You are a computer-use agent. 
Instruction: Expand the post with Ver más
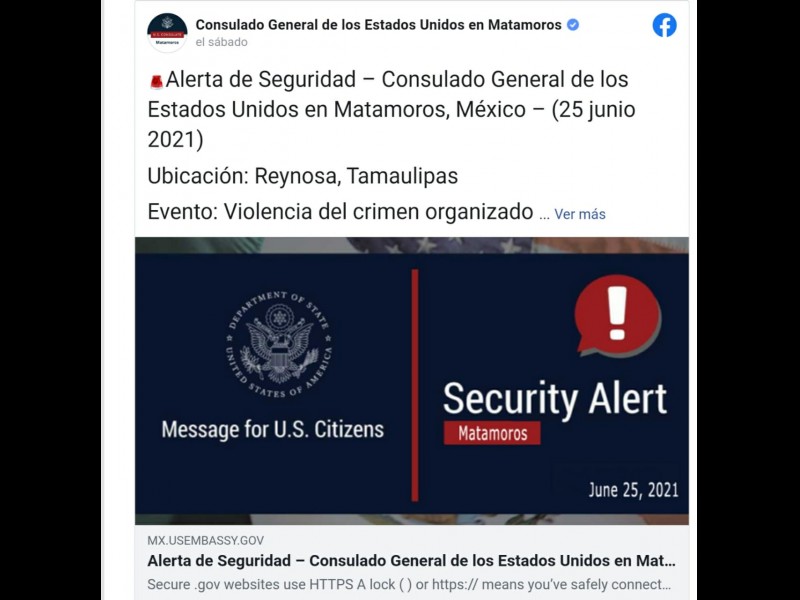point(579,214)
